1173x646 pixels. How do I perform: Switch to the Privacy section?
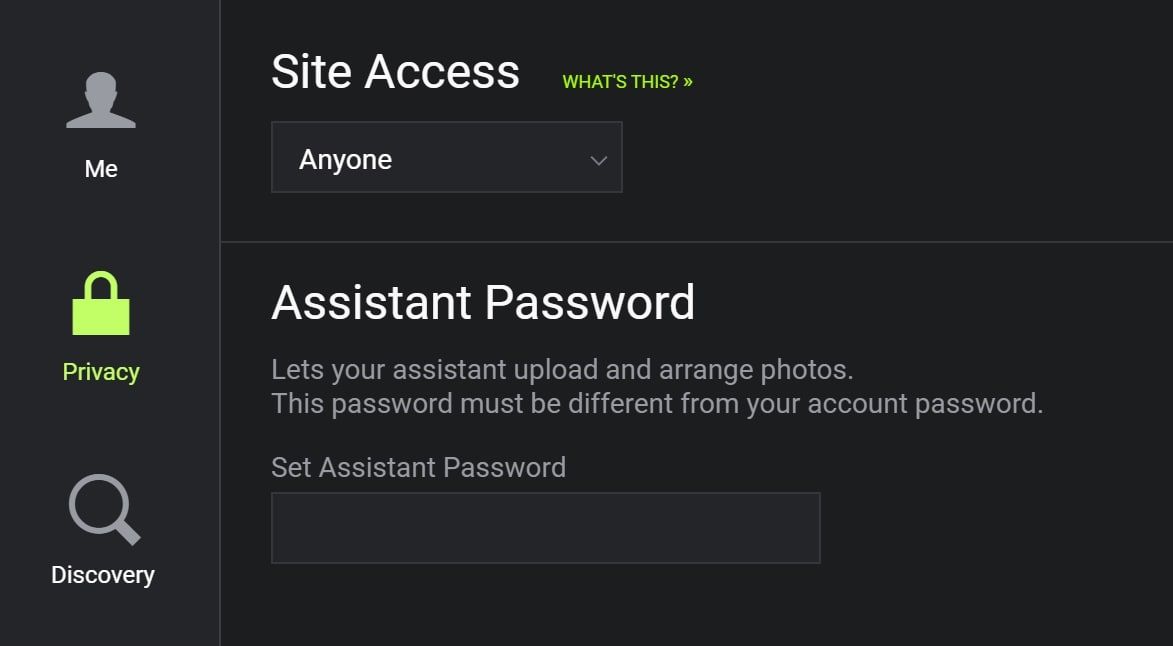click(x=101, y=328)
